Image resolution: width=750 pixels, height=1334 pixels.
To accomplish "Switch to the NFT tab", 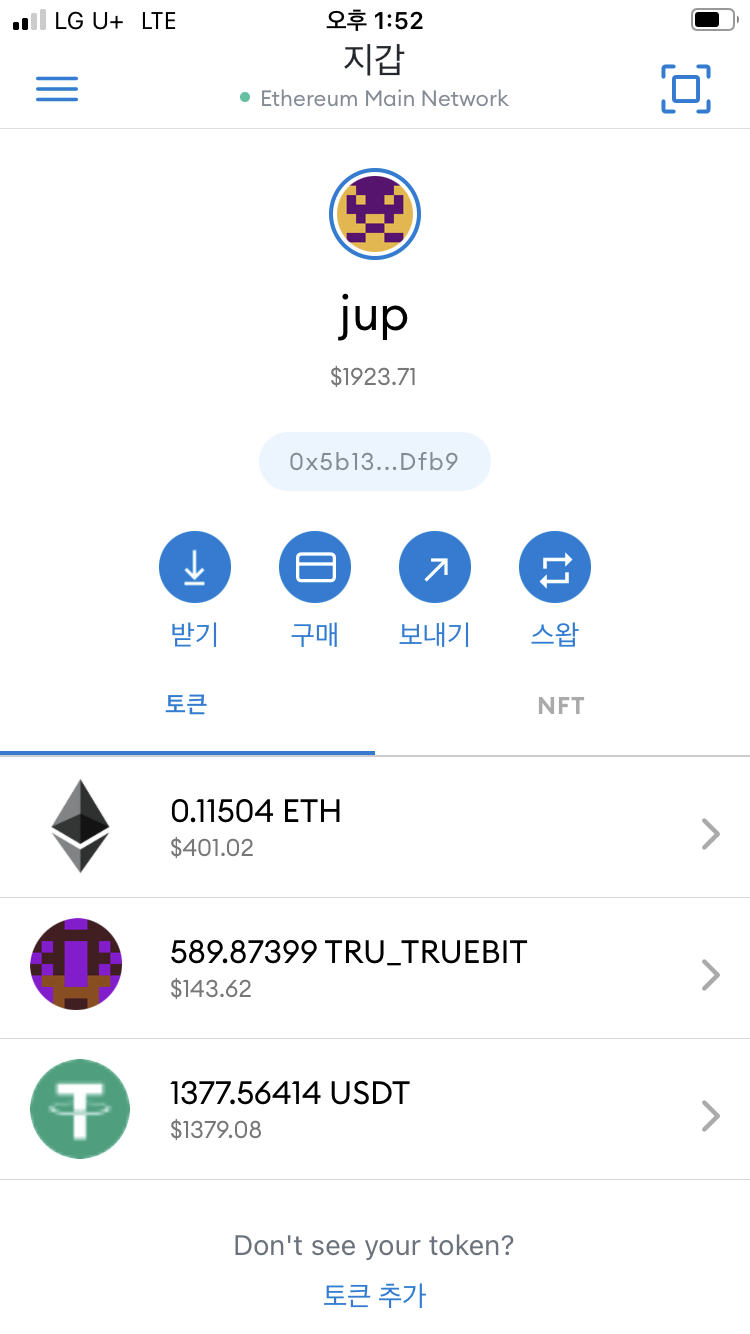I will [x=561, y=705].
